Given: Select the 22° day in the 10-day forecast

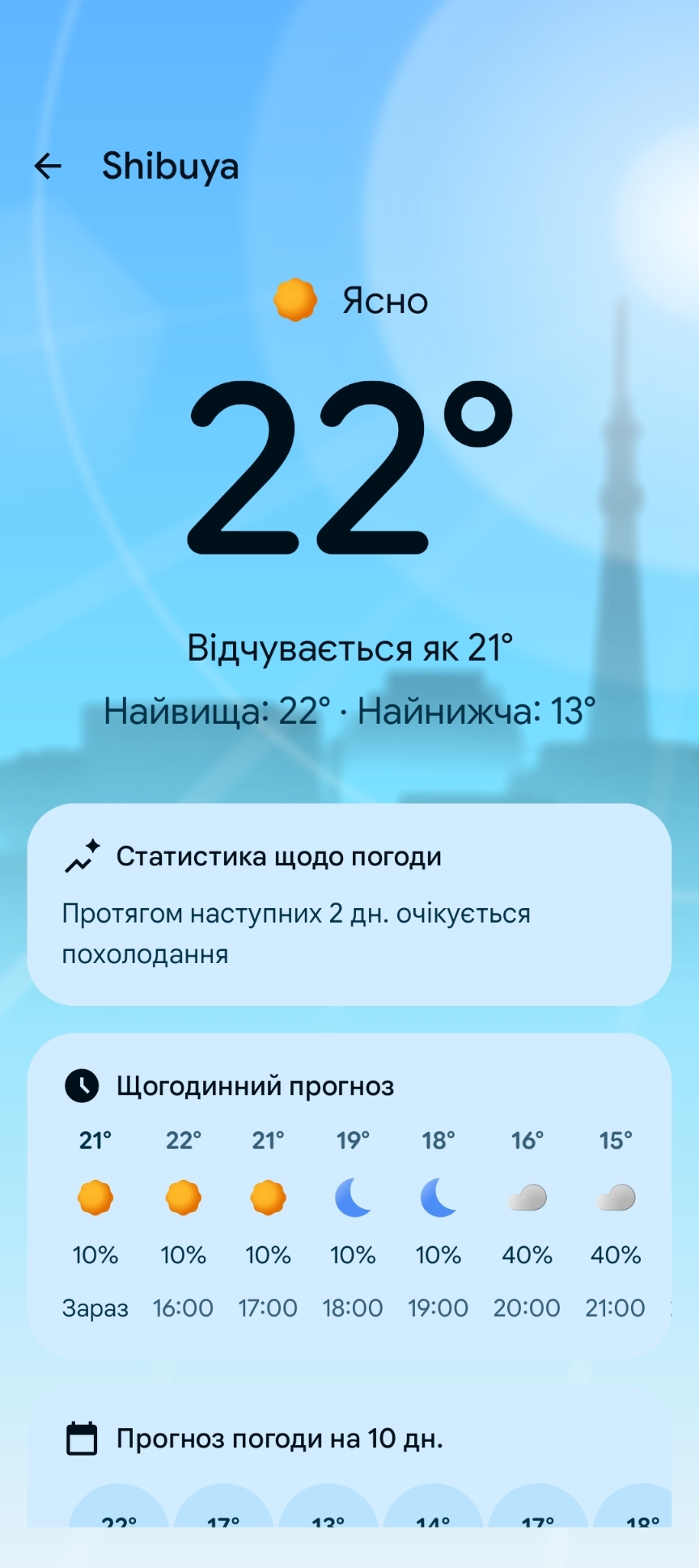Looking at the screenshot, I should pyautogui.click(x=119, y=1511).
